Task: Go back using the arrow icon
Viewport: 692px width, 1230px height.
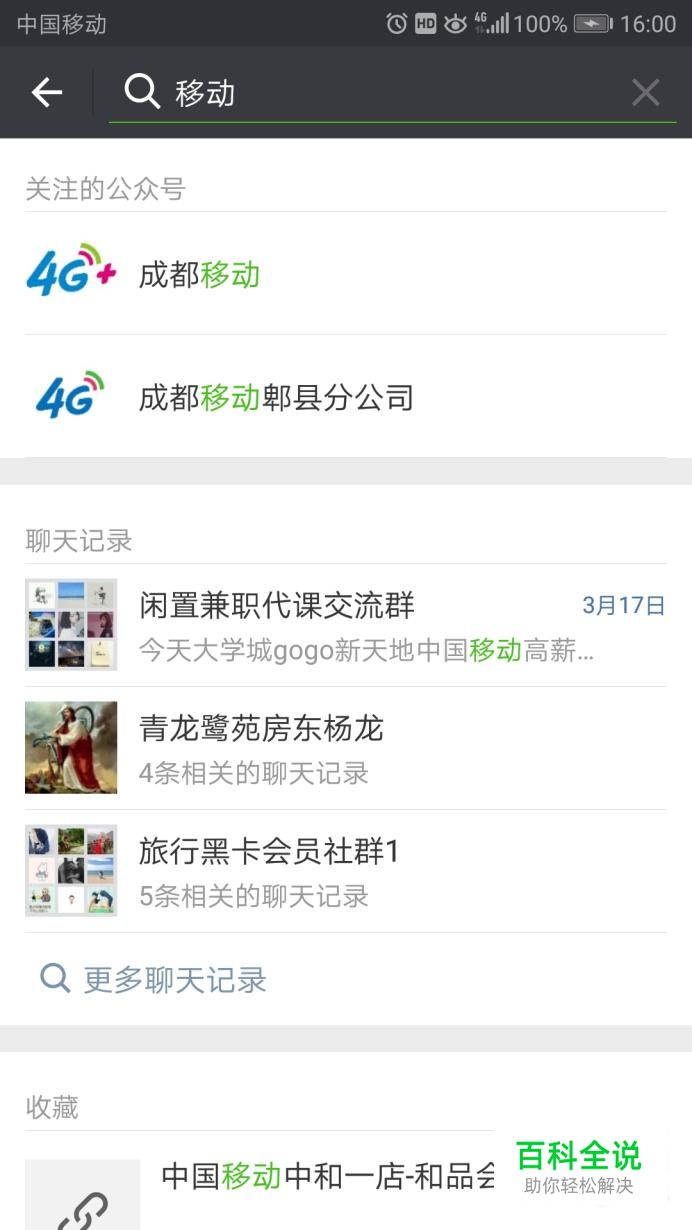Action: (47, 93)
